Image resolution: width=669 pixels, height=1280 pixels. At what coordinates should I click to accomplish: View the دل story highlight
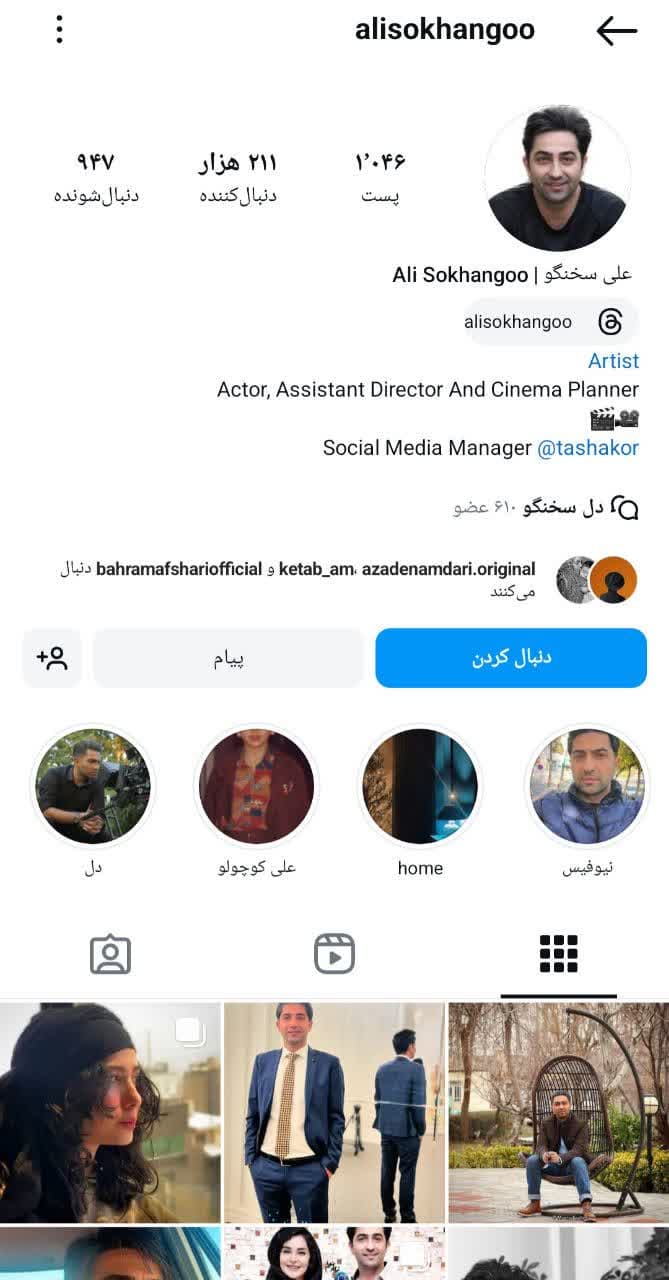[x=93, y=786]
